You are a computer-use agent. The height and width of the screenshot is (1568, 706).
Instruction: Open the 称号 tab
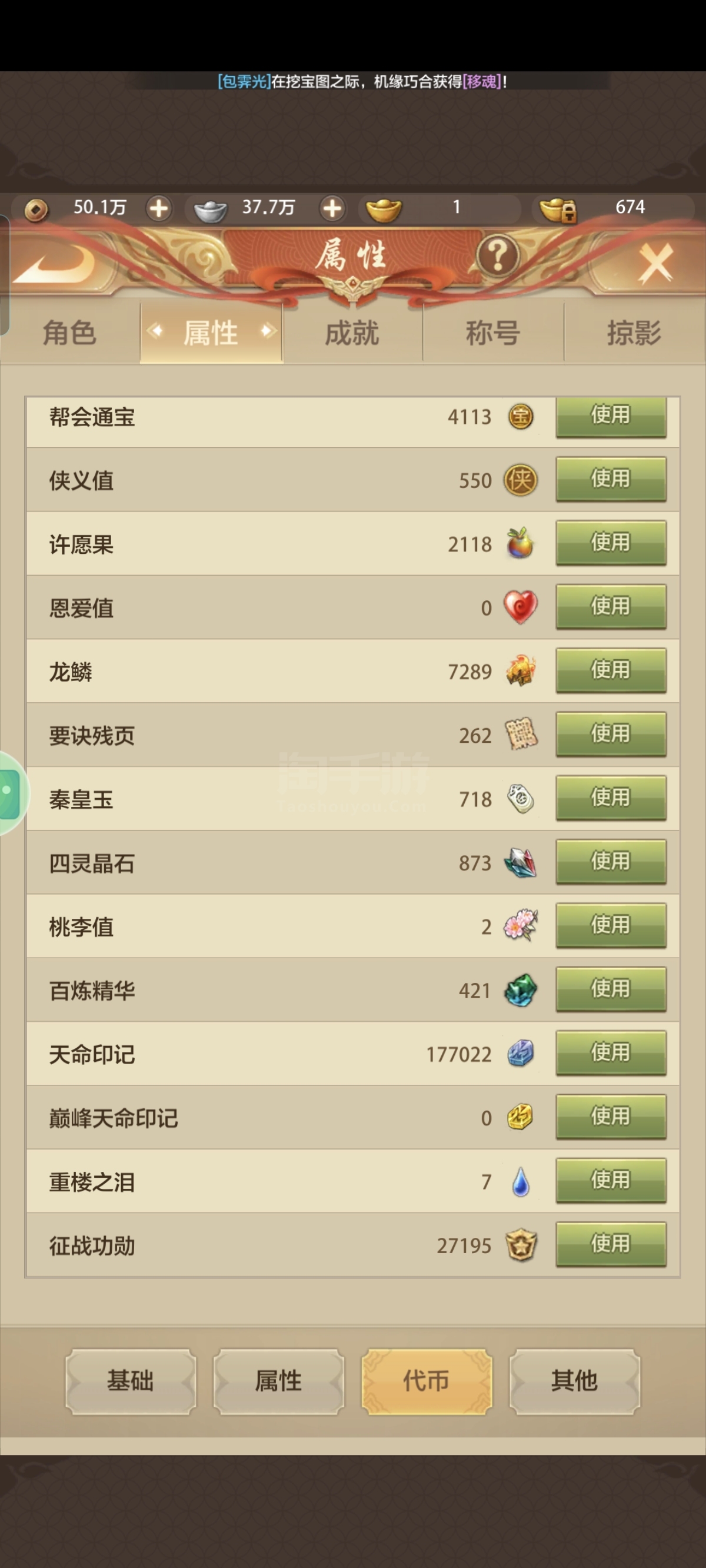pyautogui.click(x=494, y=333)
